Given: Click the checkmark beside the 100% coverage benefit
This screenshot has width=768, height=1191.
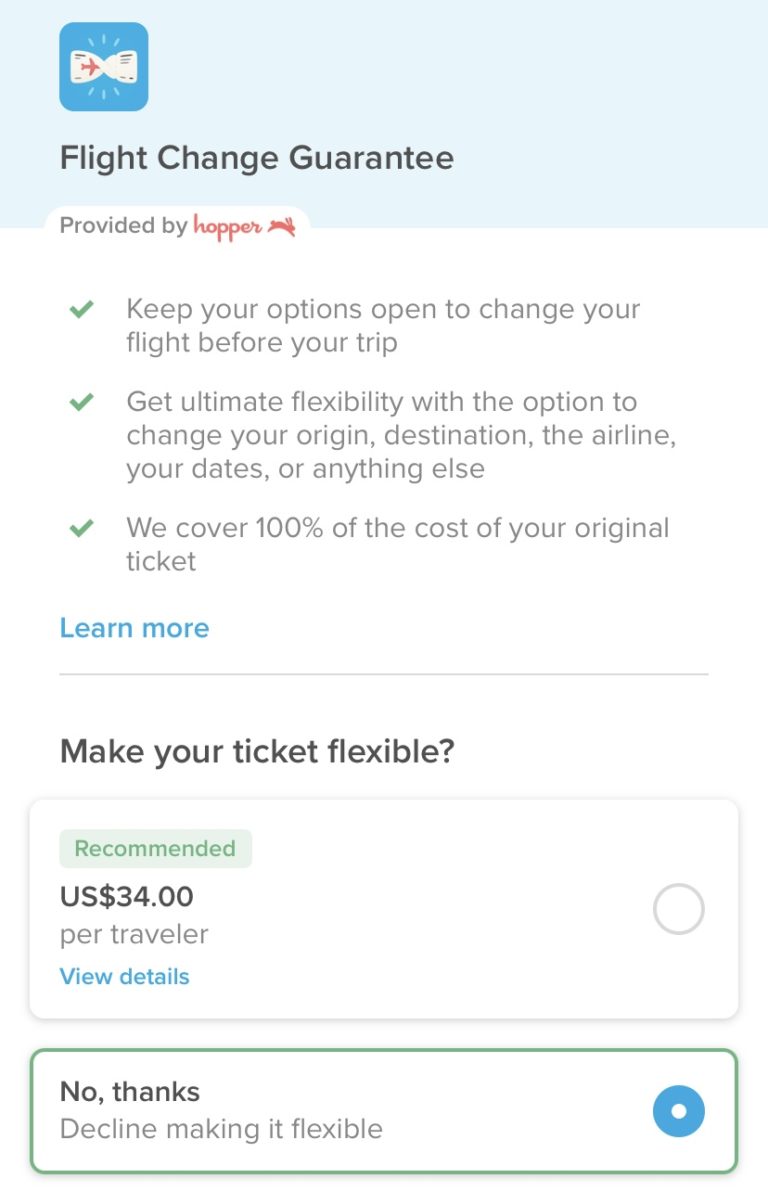Looking at the screenshot, I should (81, 526).
